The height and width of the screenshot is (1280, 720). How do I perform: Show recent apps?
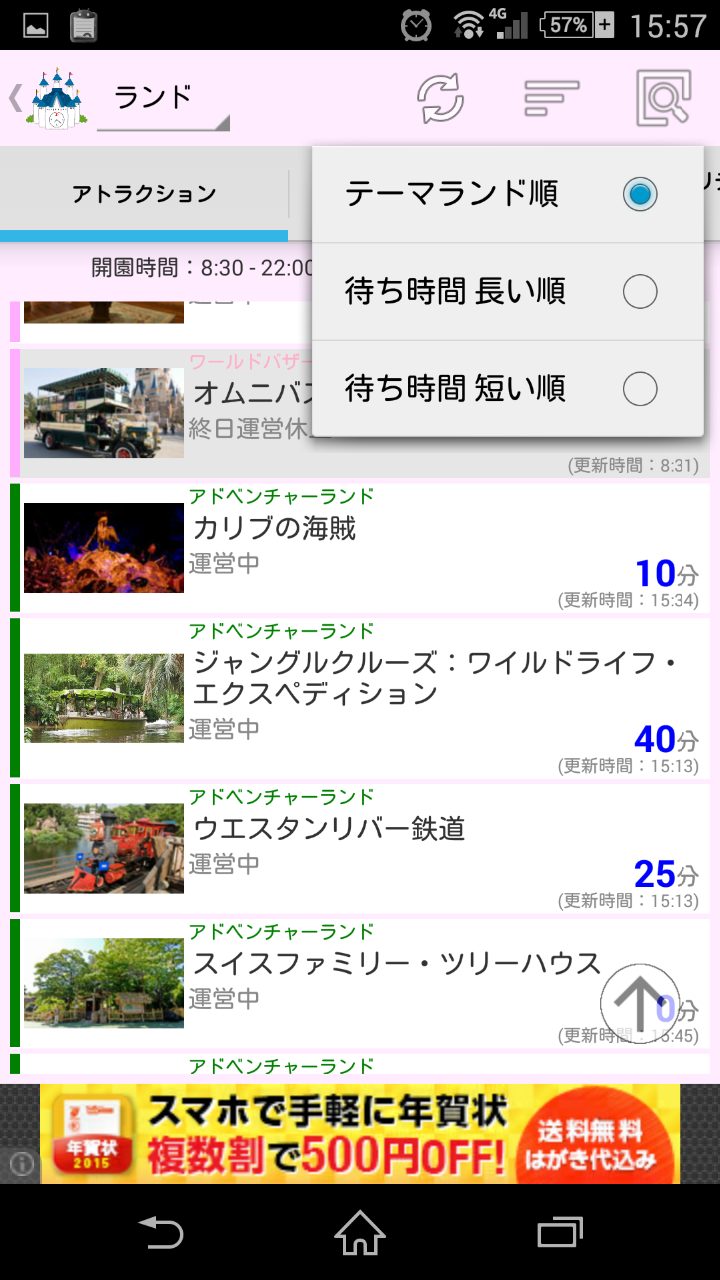click(x=560, y=1232)
